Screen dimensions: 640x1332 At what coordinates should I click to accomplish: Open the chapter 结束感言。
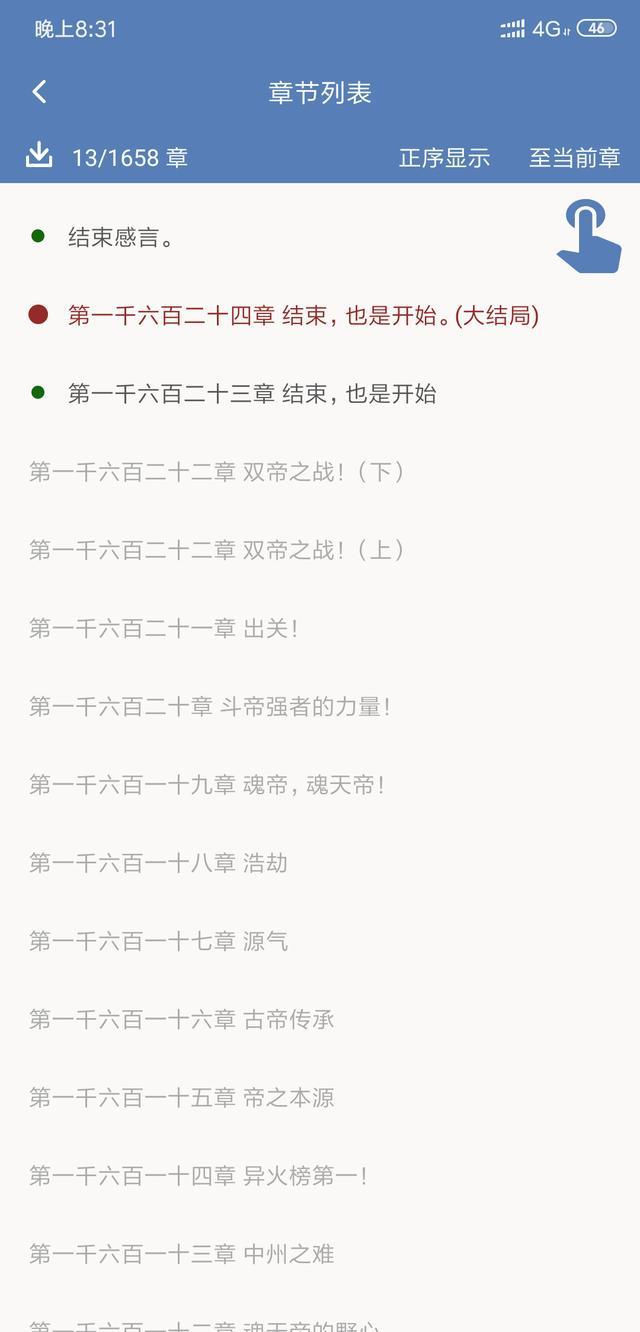coord(320,237)
